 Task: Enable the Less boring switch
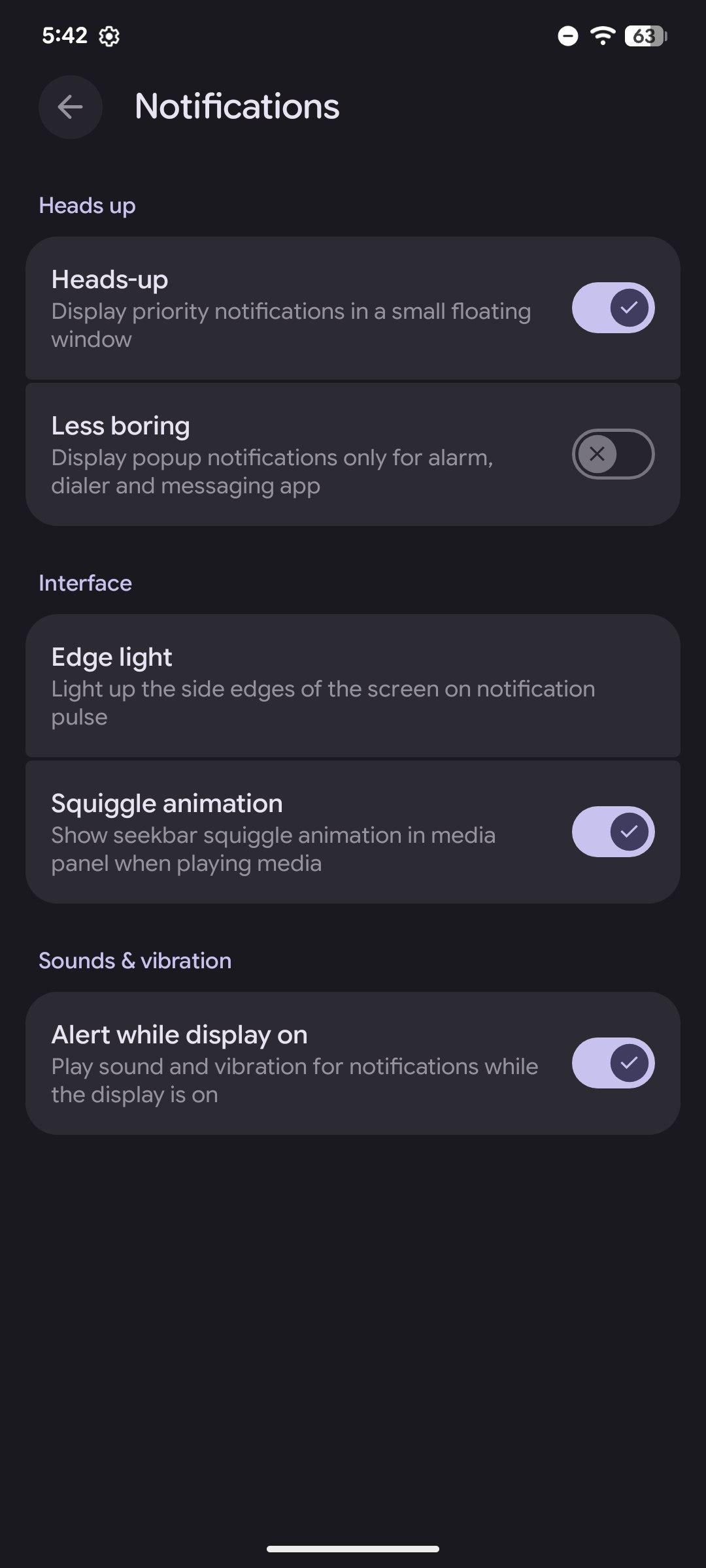pyautogui.click(x=613, y=454)
